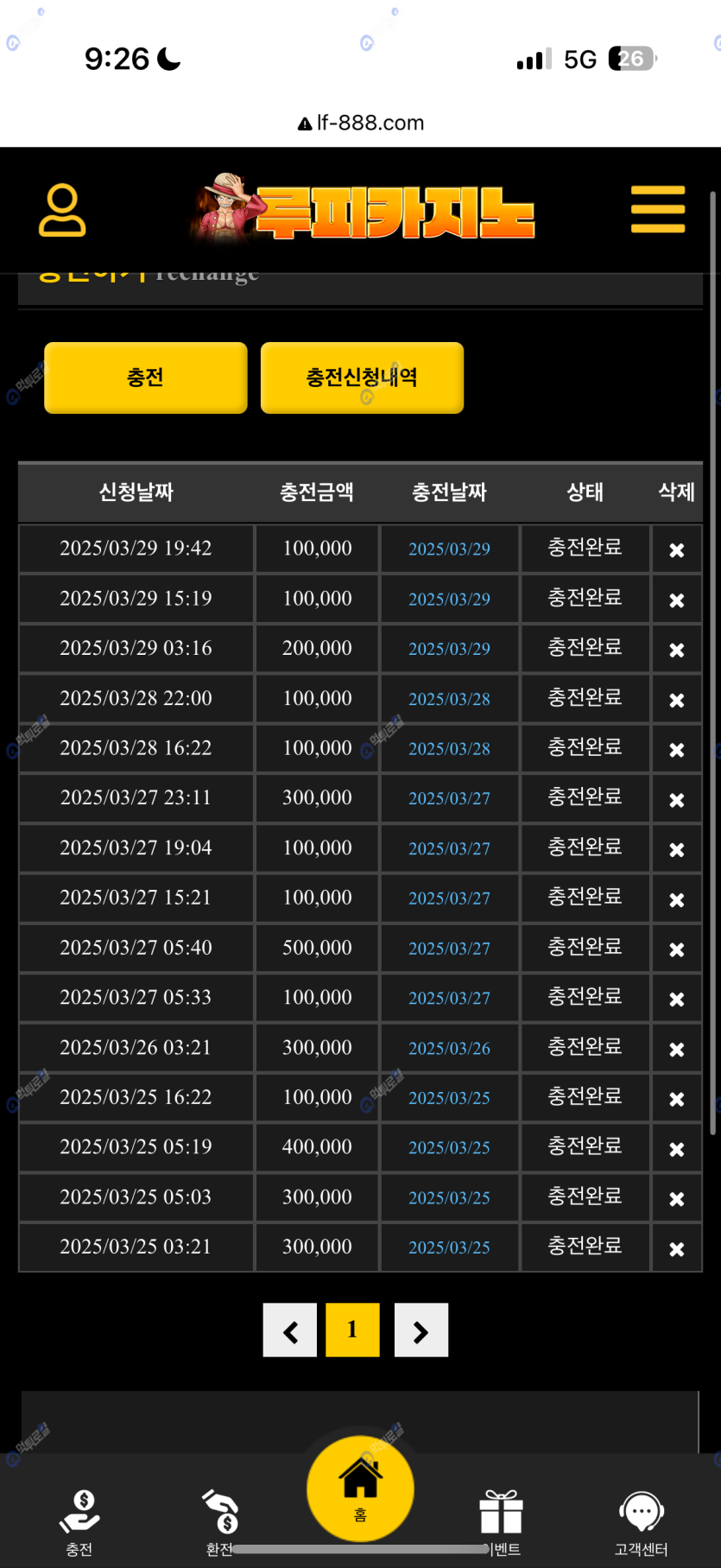
Task: Go to the previous page arrow
Action: (290, 1330)
